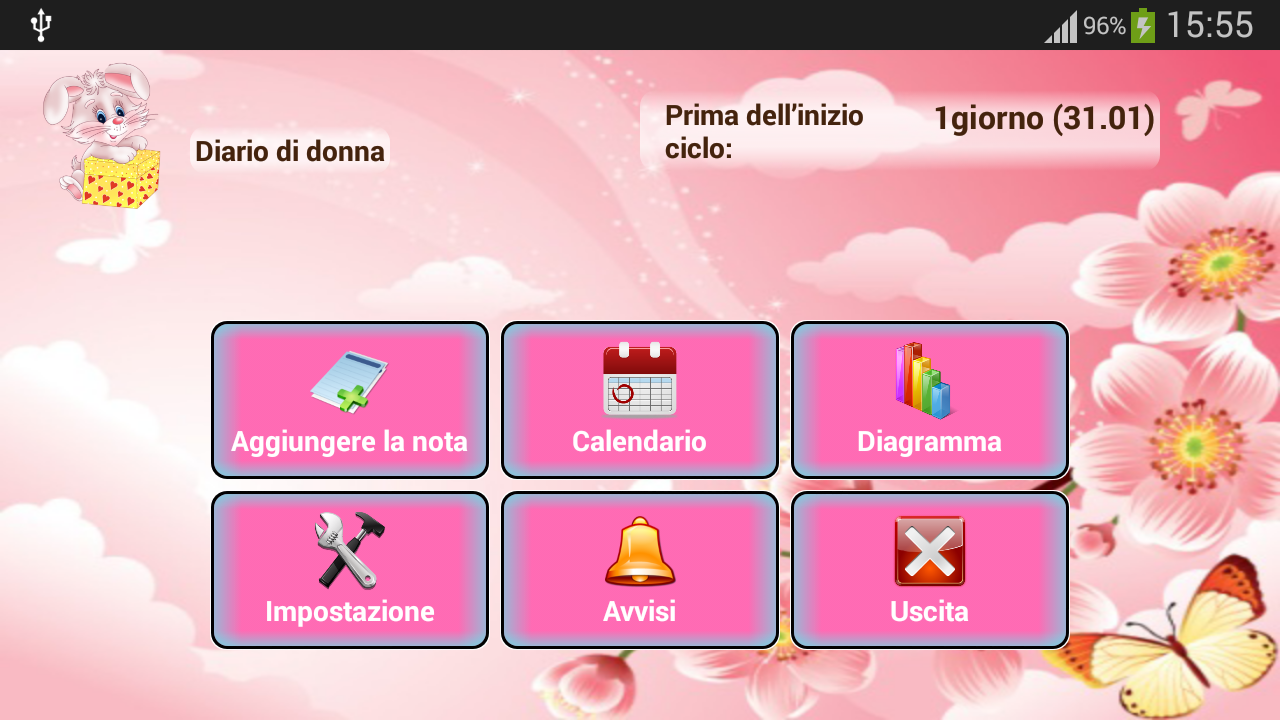This screenshot has width=1280, height=720.
Task: Tap Uscita to exit the app
Action: [930, 570]
